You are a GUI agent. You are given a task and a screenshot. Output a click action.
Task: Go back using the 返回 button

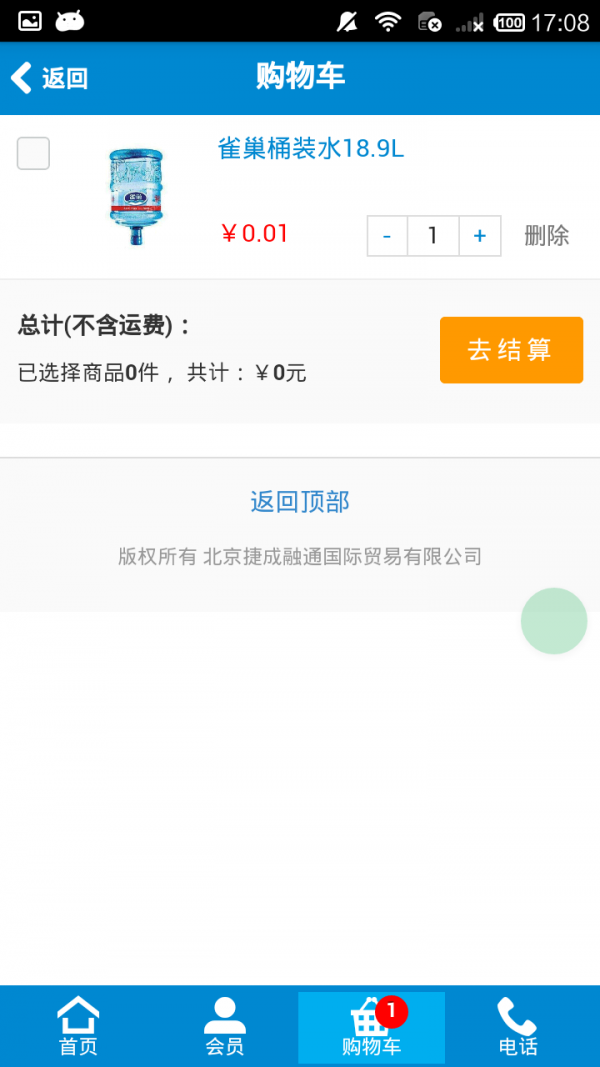(x=50, y=78)
